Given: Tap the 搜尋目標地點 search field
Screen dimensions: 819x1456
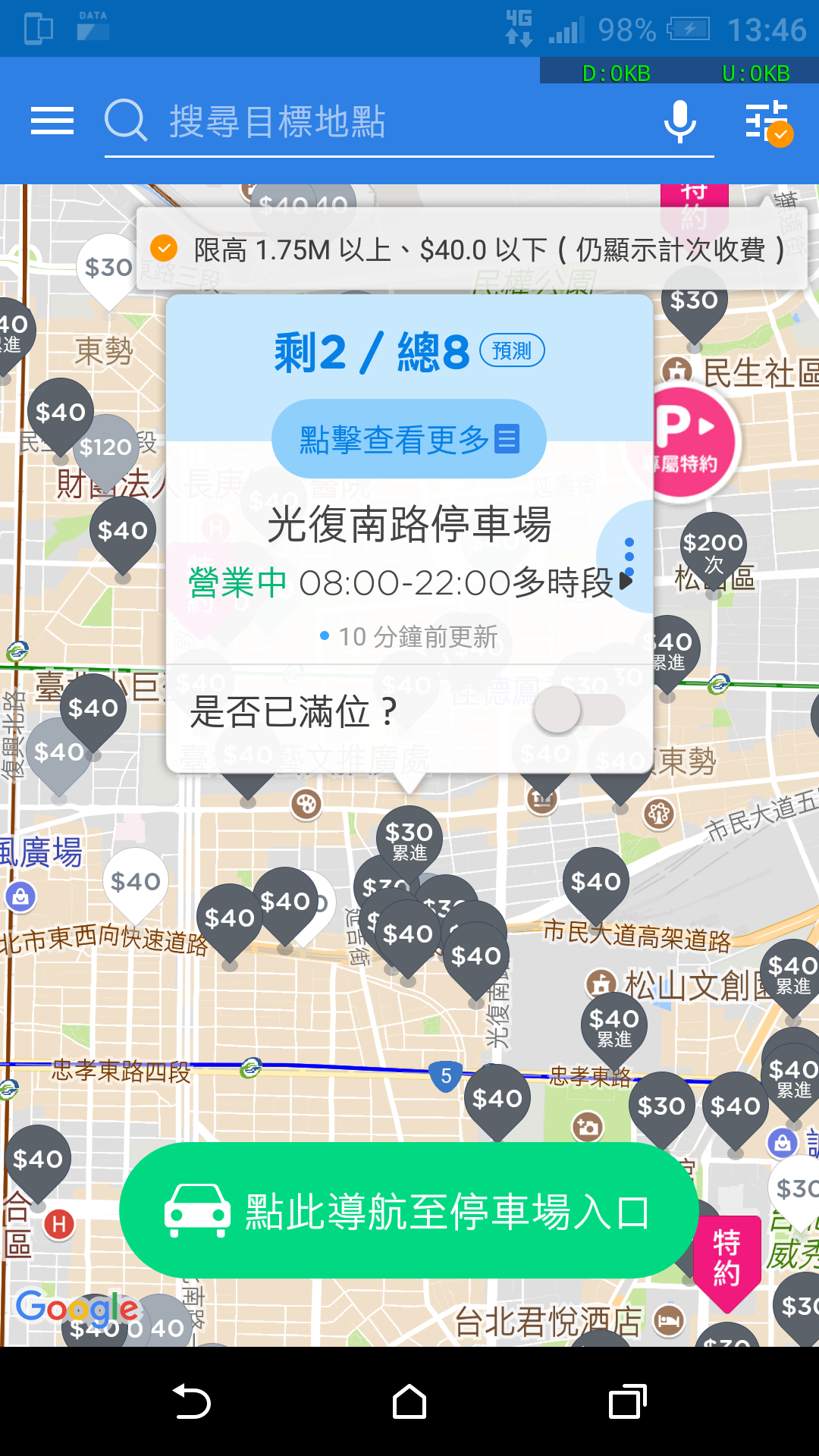Looking at the screenshot, I should coord(409,121).
